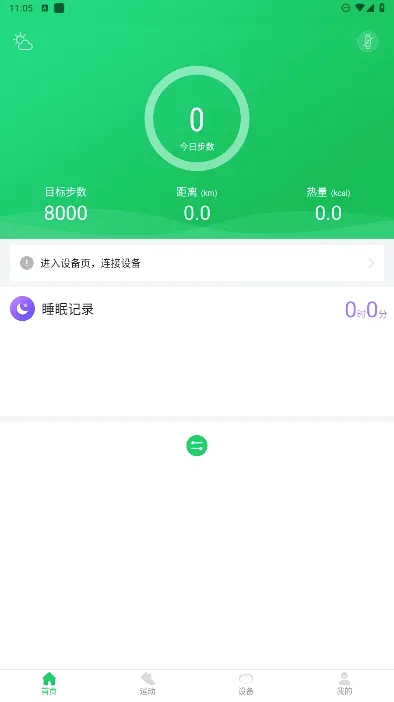Open today's step count ring
This screenshot has height=702, width=394.
click(x=197, y=119)
